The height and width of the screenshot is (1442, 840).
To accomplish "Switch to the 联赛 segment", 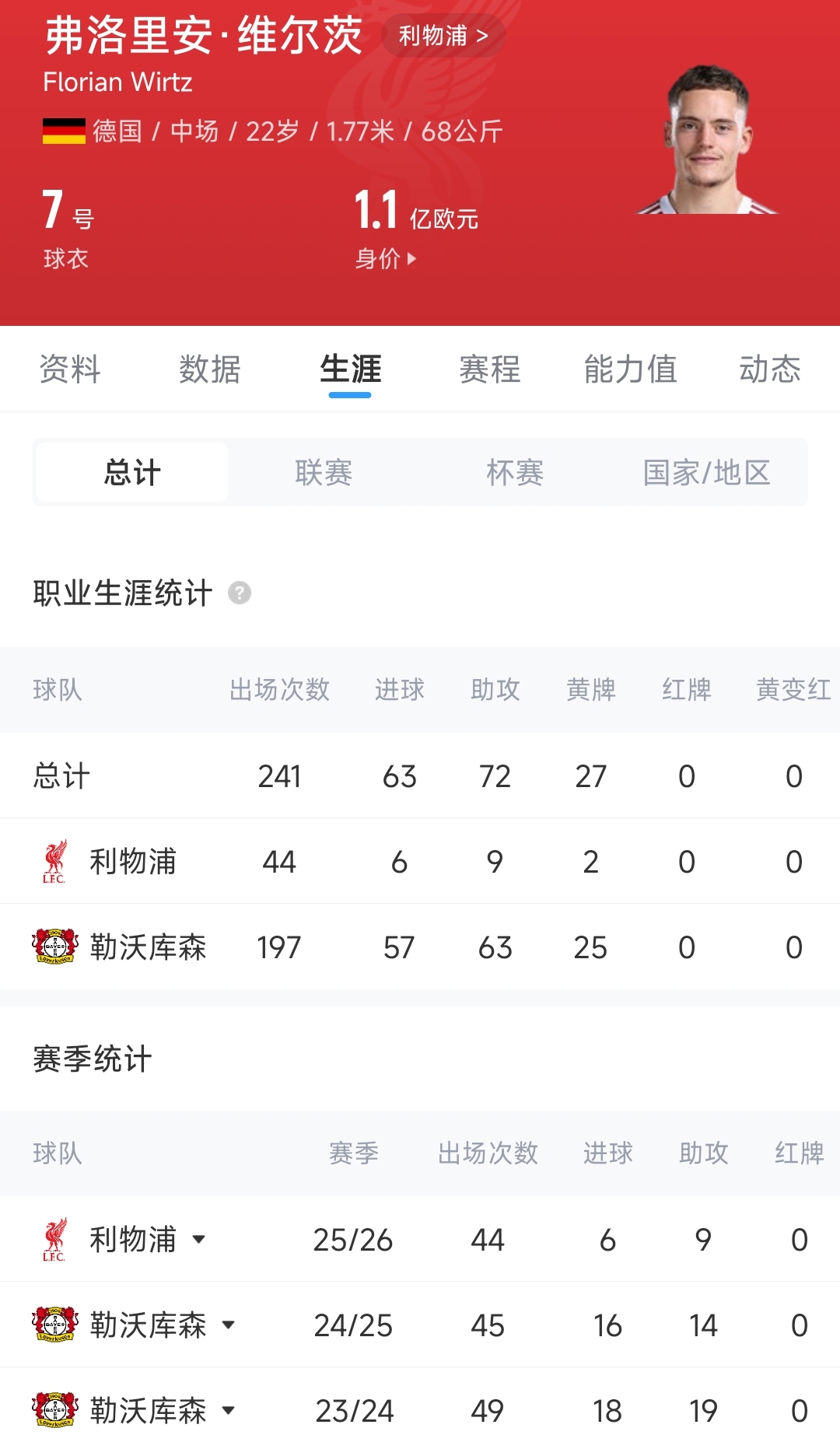I will pos(324,472).
